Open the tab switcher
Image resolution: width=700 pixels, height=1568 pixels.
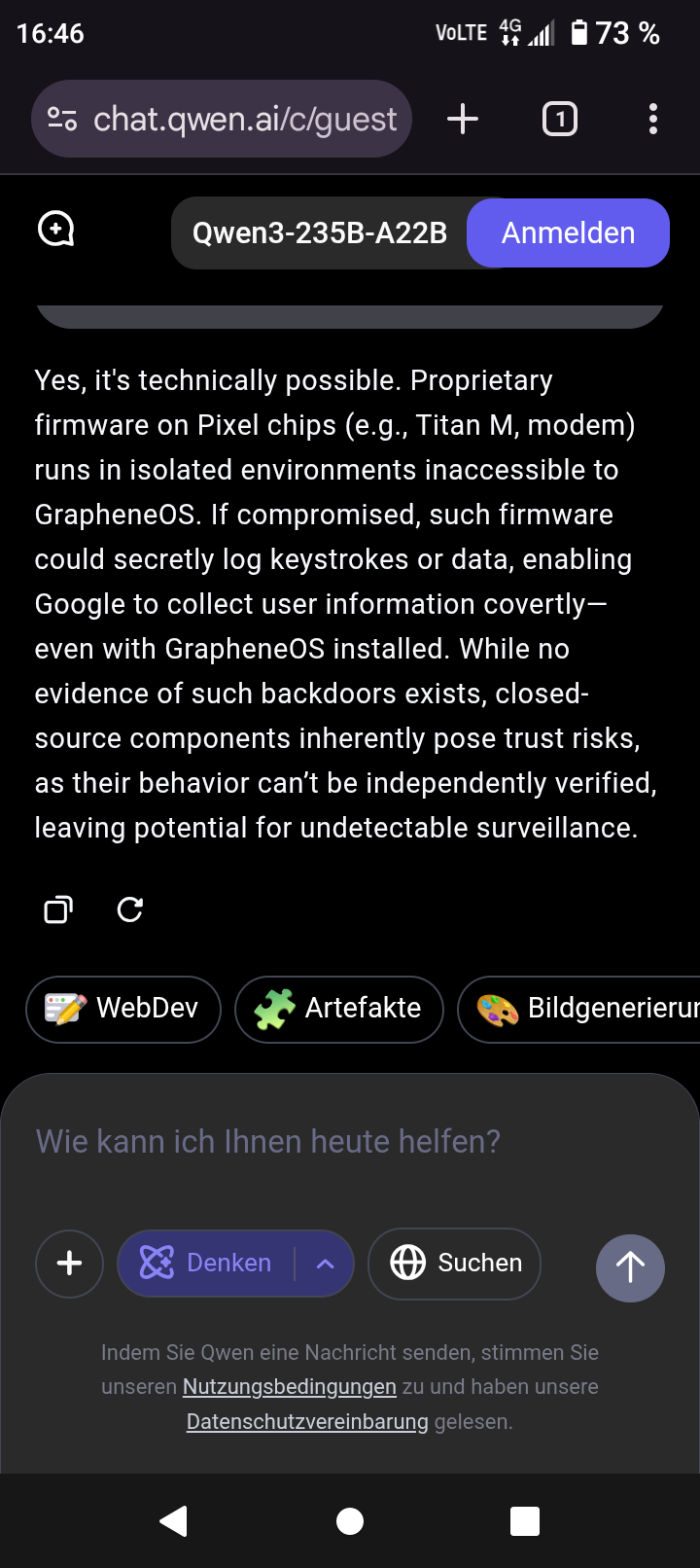point(559,119)
